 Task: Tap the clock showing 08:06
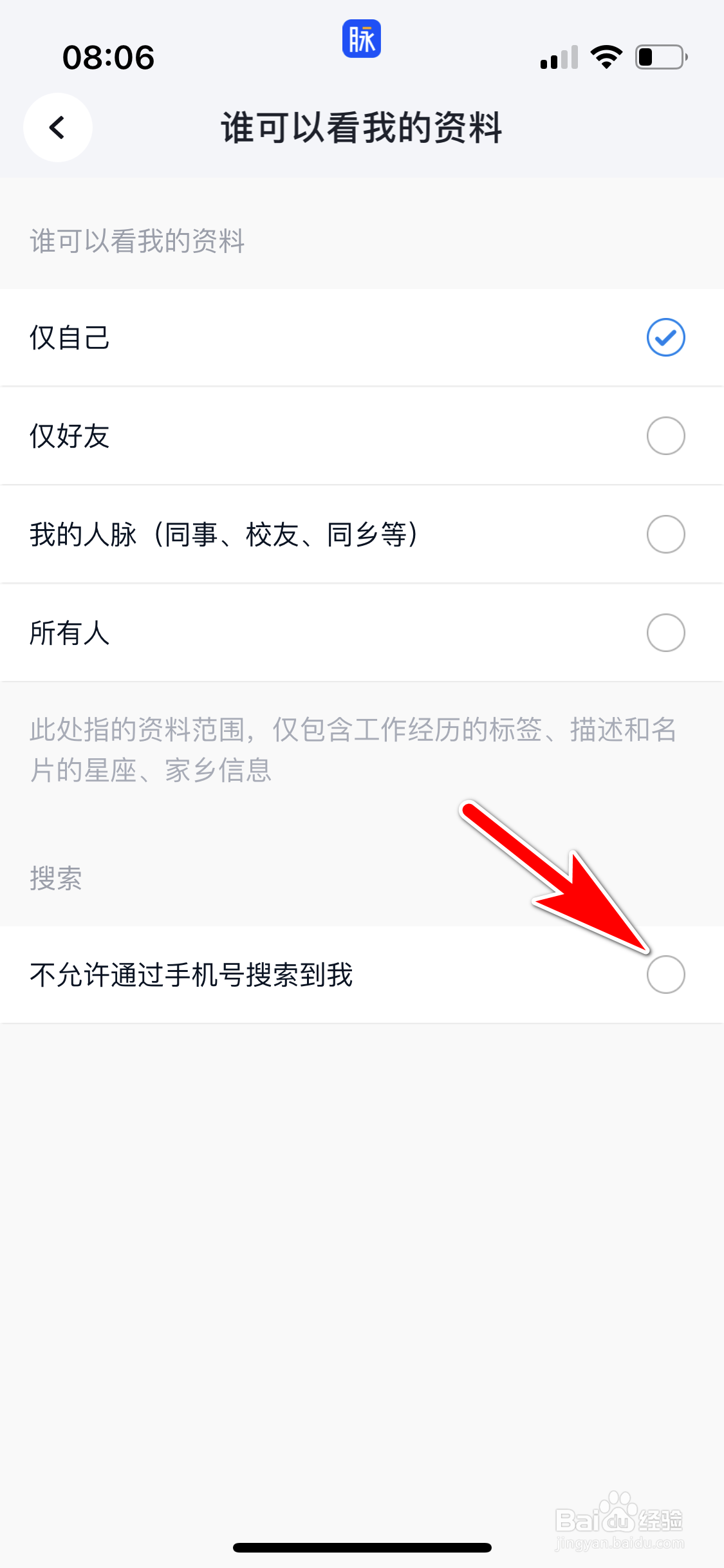[x=108, y=57]
